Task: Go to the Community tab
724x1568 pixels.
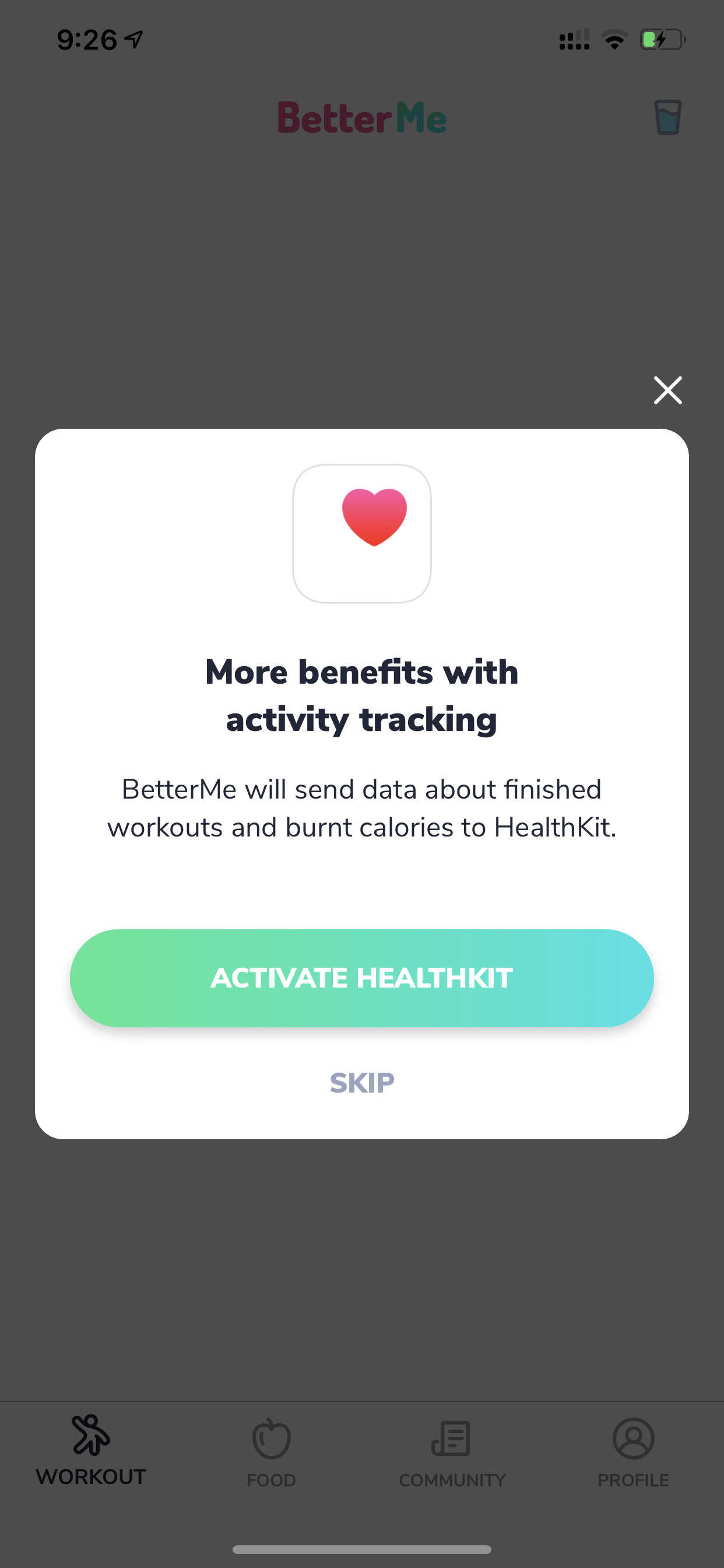Action: point(452,1452)
